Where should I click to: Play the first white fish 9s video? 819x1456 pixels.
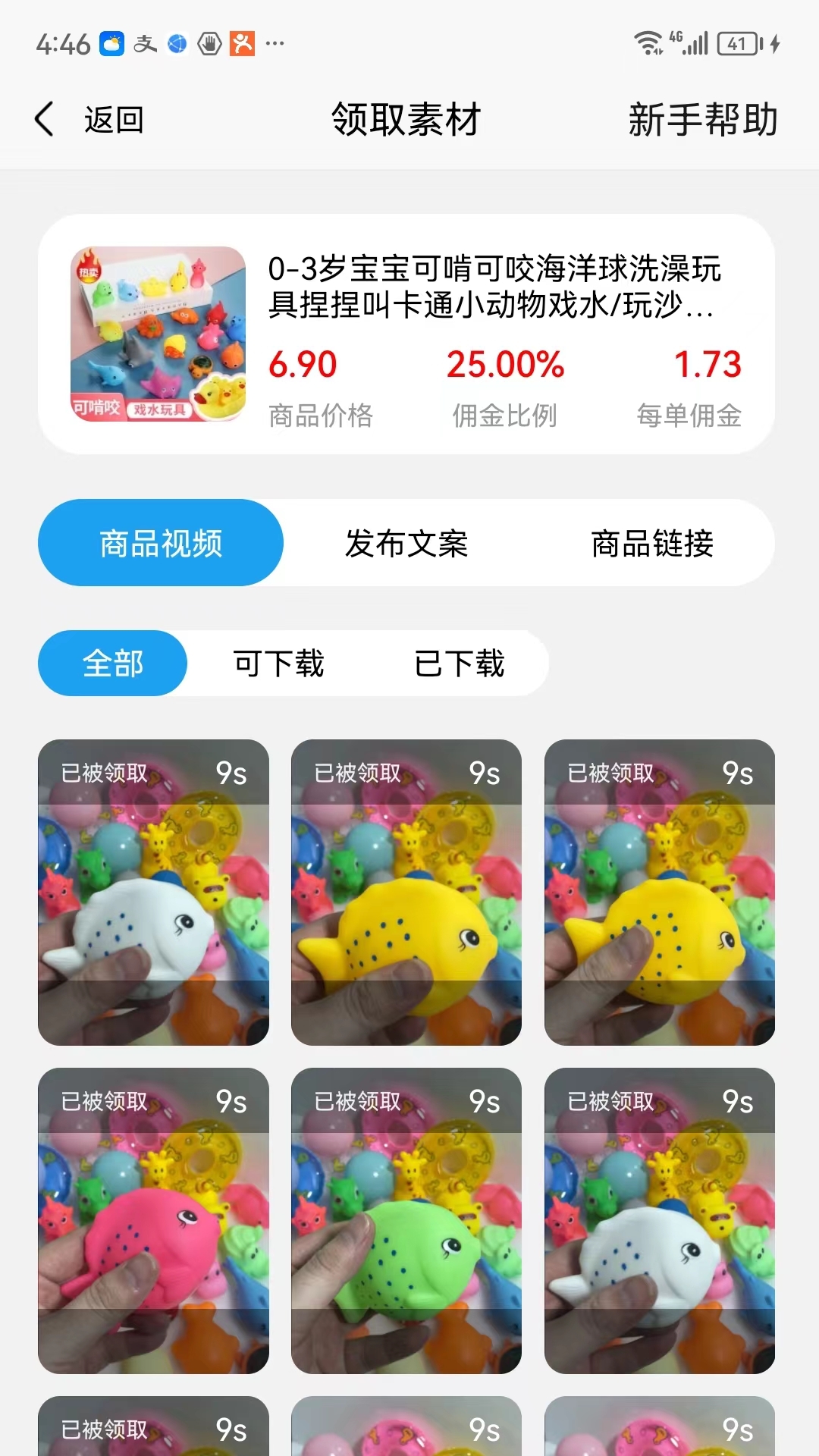152,895
